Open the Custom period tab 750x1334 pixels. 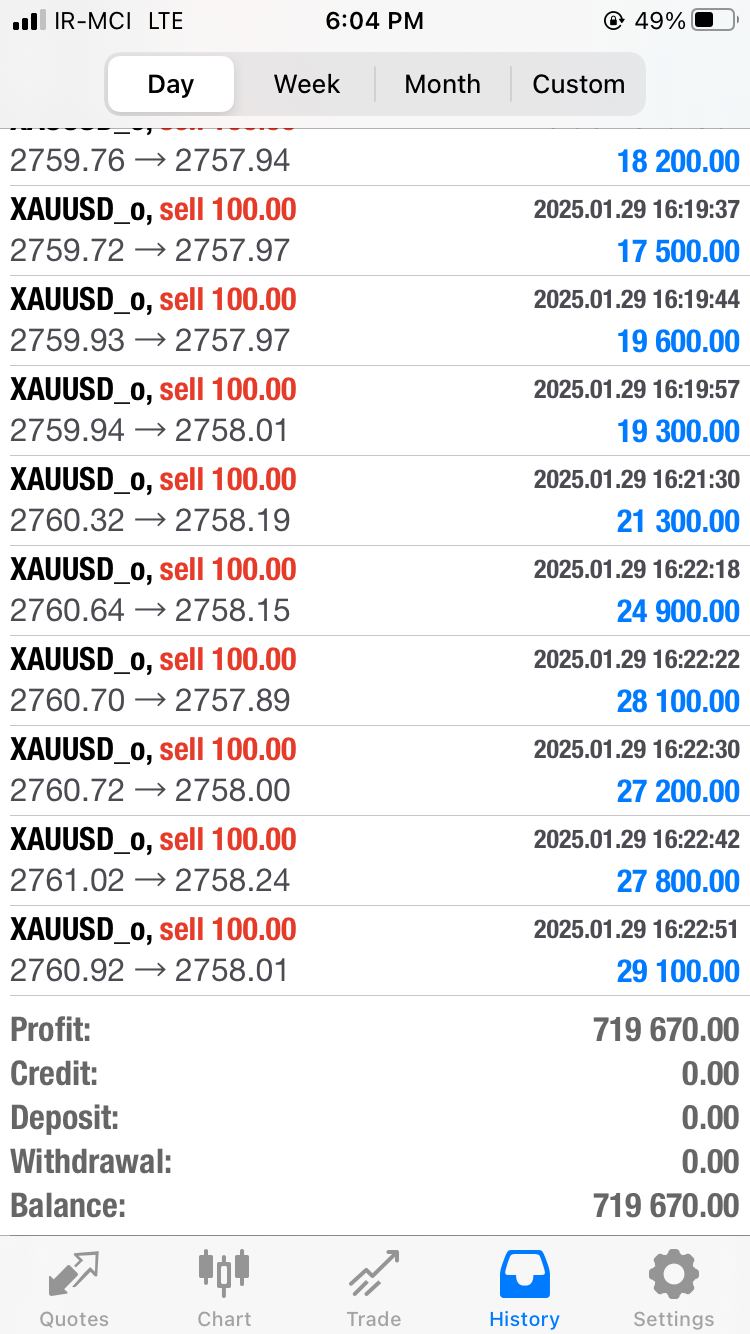579,84
